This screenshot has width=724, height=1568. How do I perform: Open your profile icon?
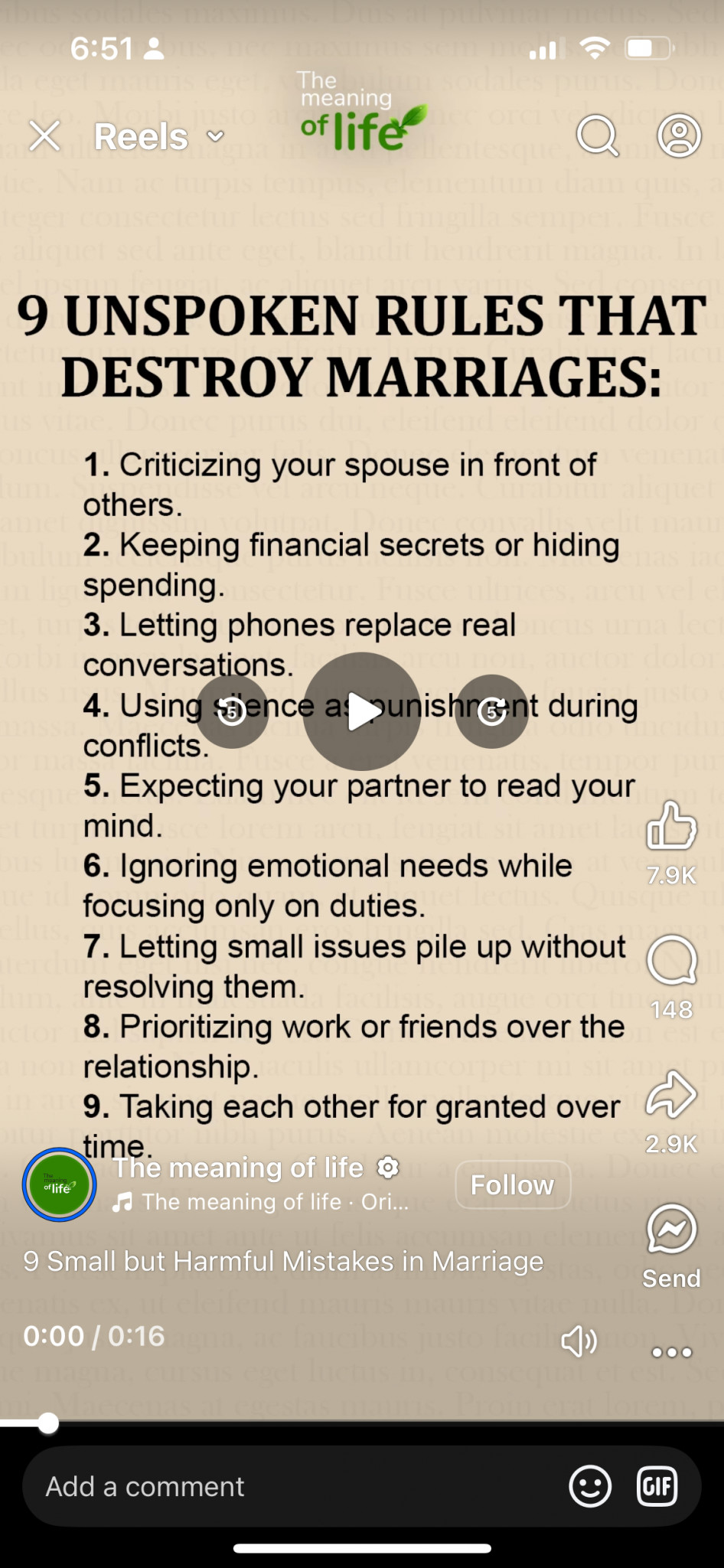[x=679, y=136]
